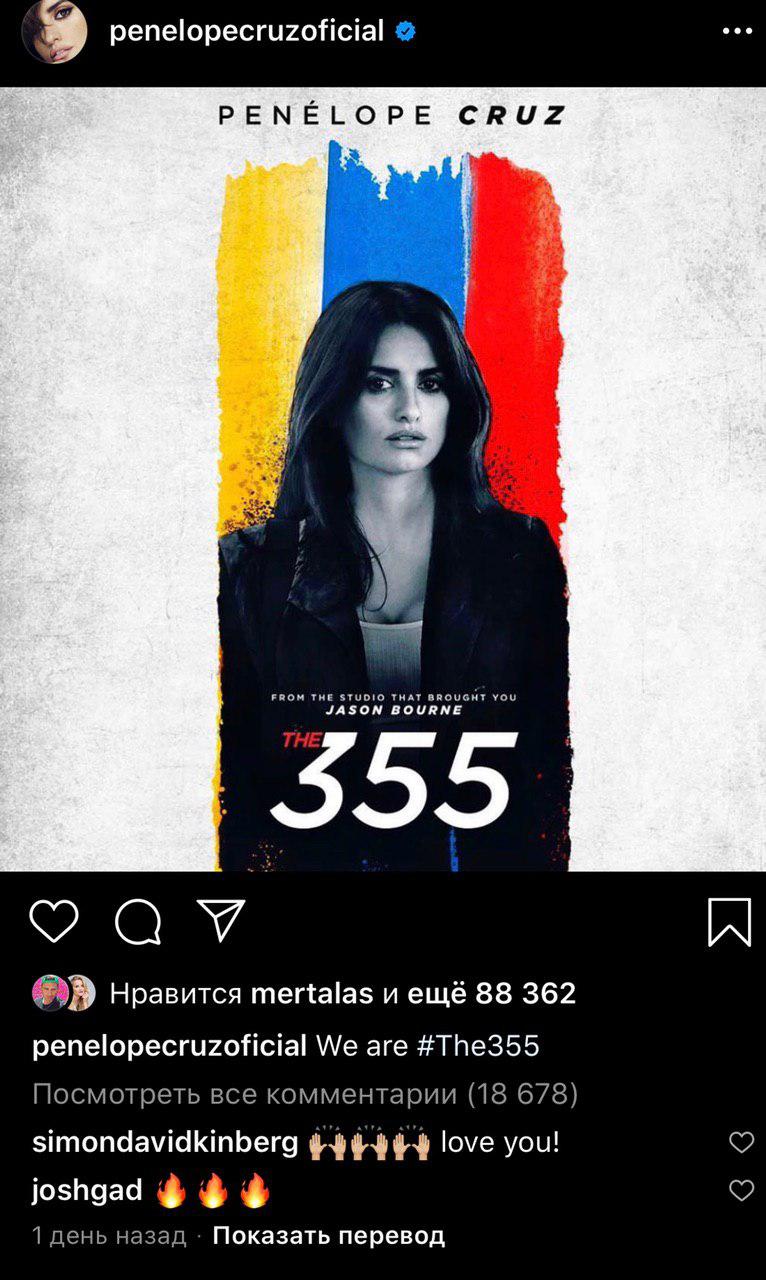Like joshgad's comment
The width and height of the screenshot is (766, 1280).
(x=741, y=1190)
